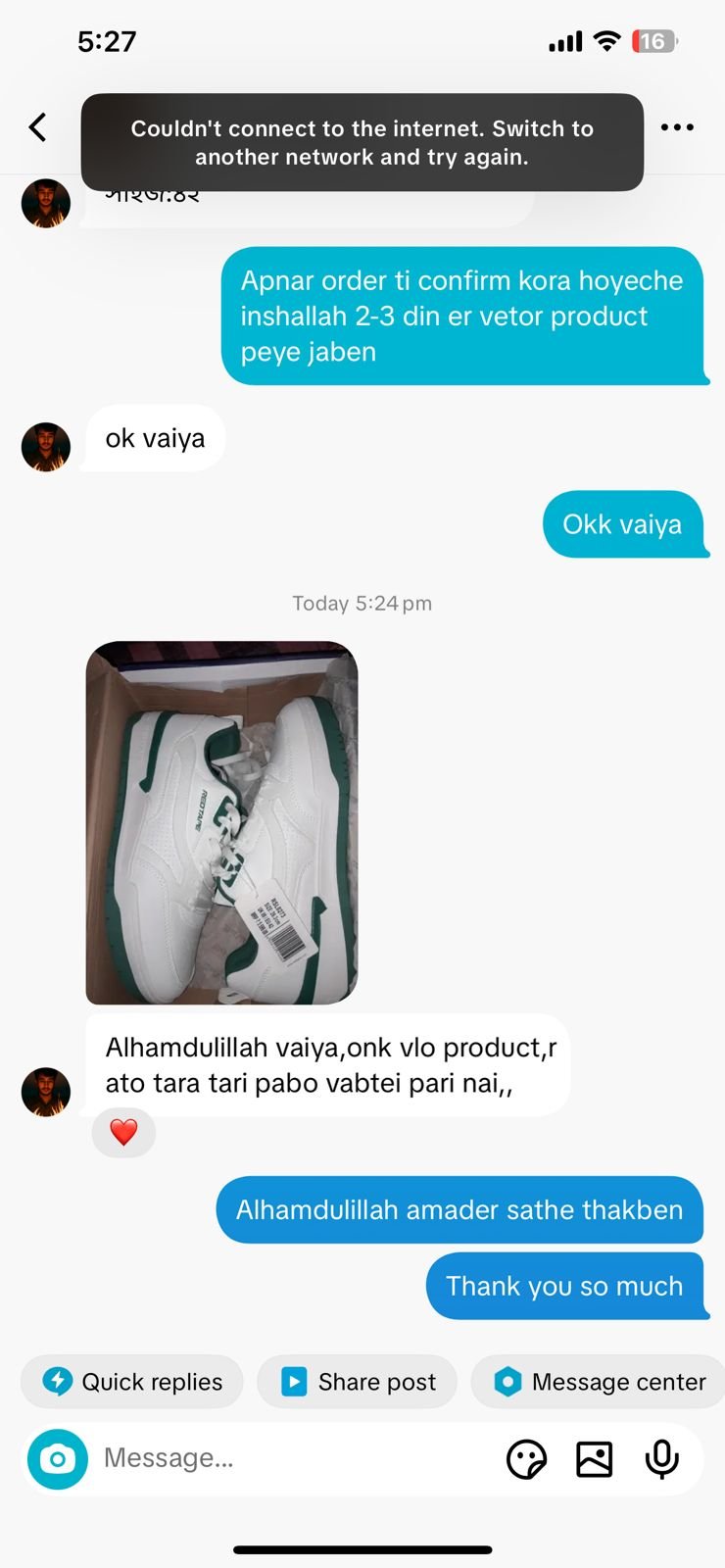Launch the camera from the message bar
The image size is (725, 1568).
pyautogui.click(x=58, y=1459)
